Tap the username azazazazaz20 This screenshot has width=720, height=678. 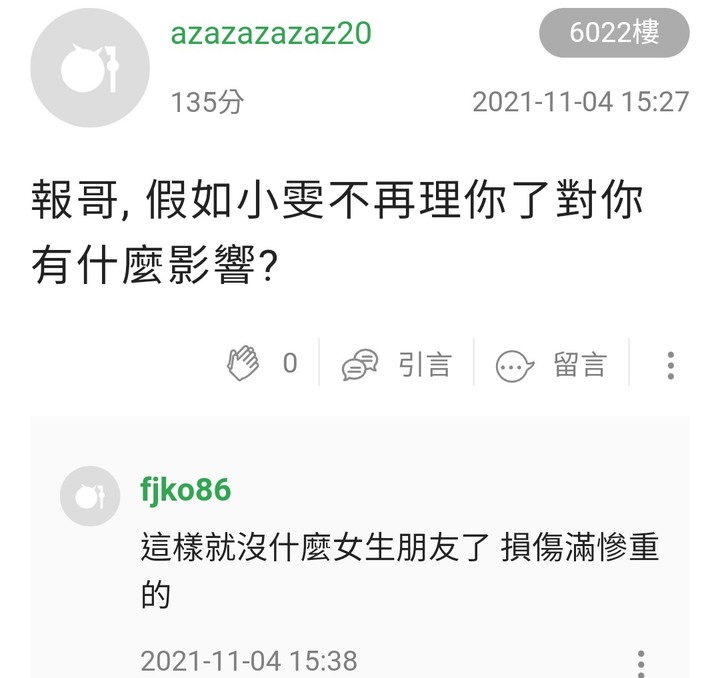click(x=270, y=33)
